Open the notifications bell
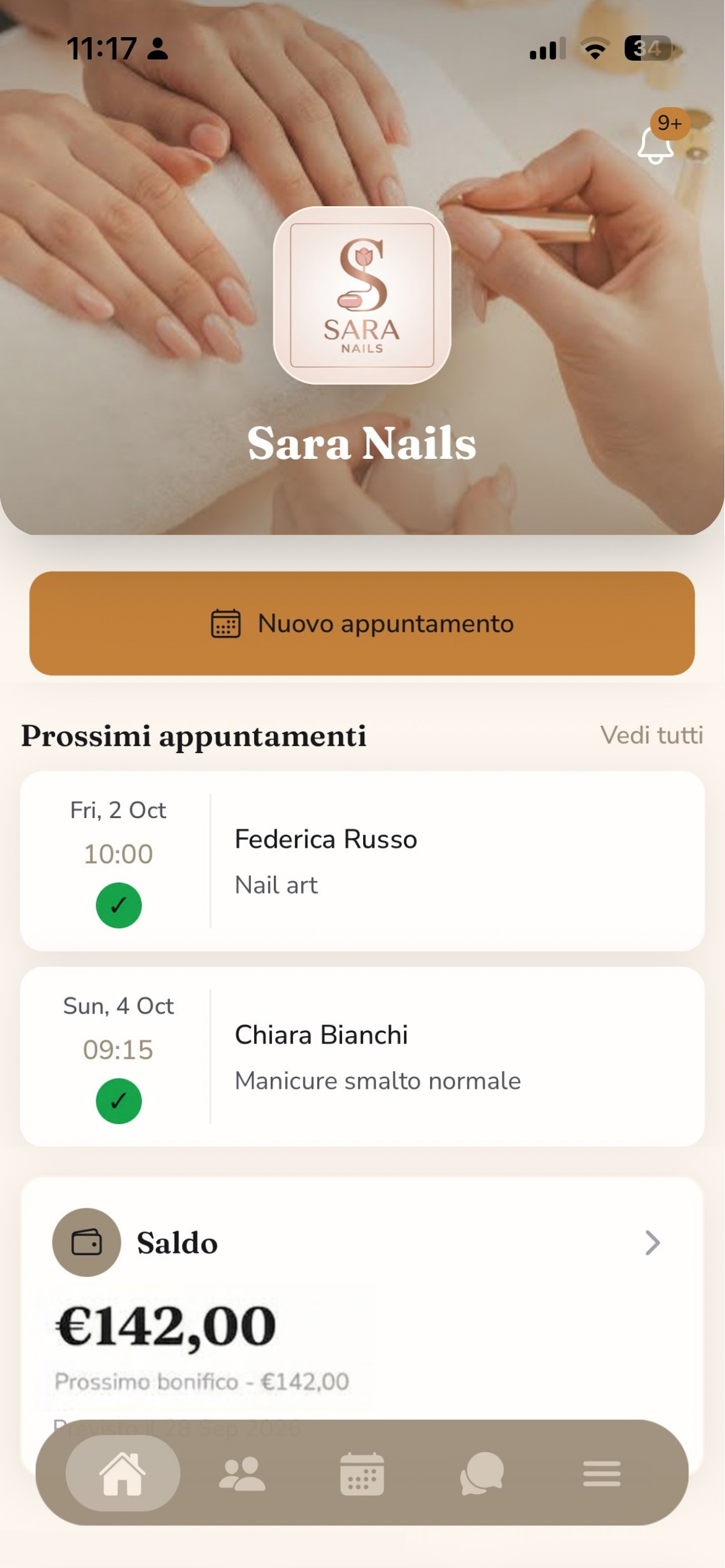 657,144
